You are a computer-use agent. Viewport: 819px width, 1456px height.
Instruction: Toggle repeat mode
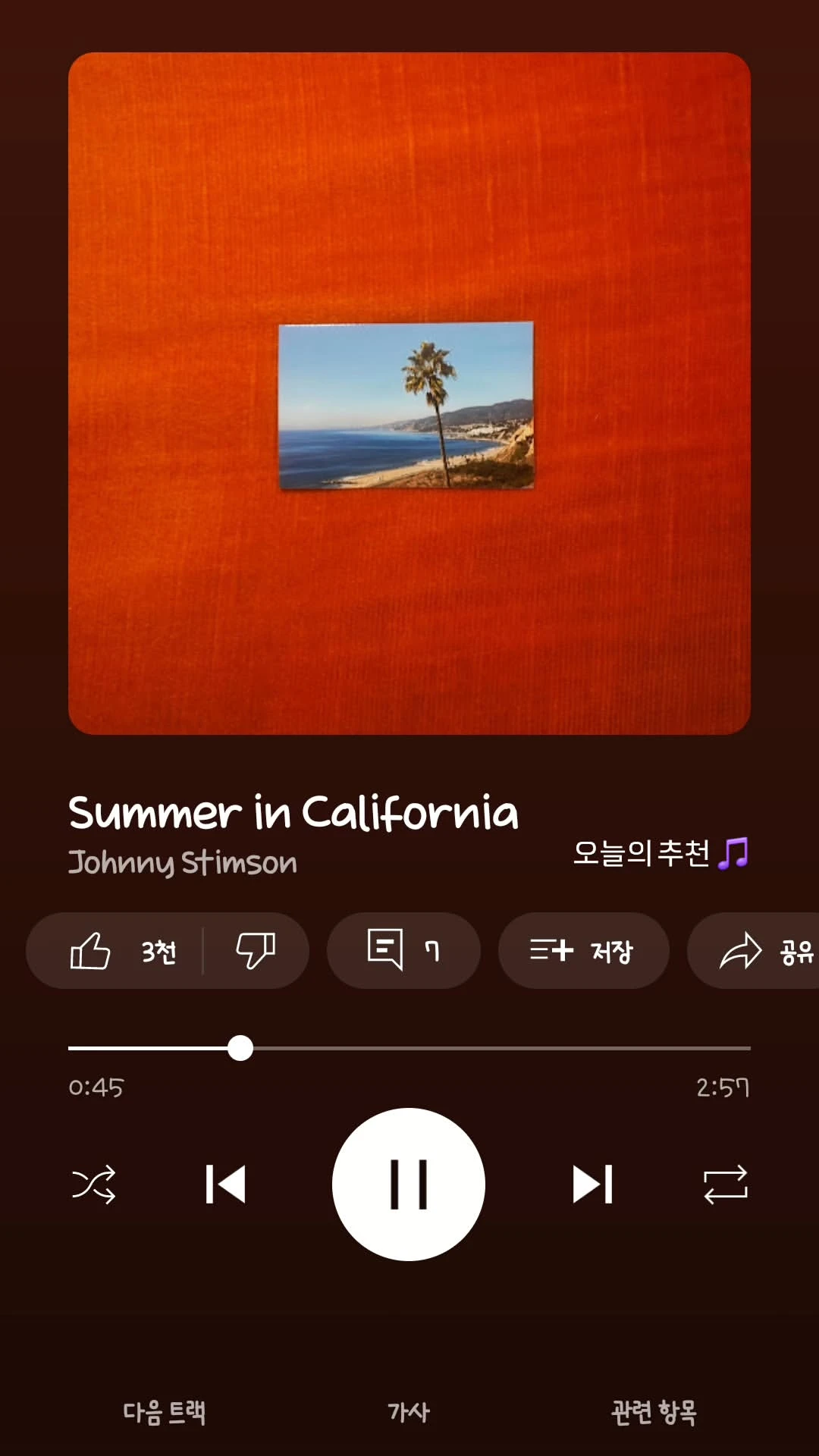[725, 1185]
